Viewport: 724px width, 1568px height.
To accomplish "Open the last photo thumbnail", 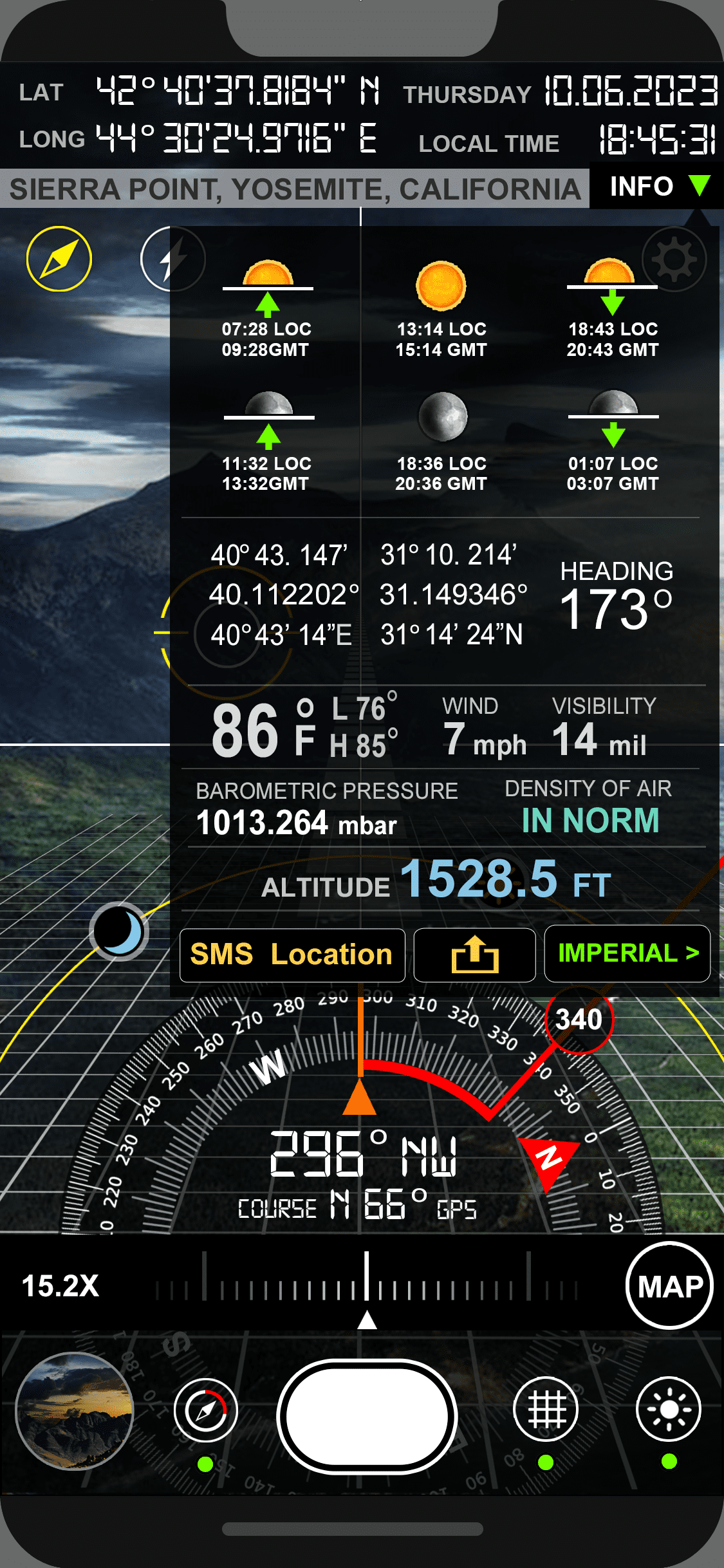I will pos(75,1411).
